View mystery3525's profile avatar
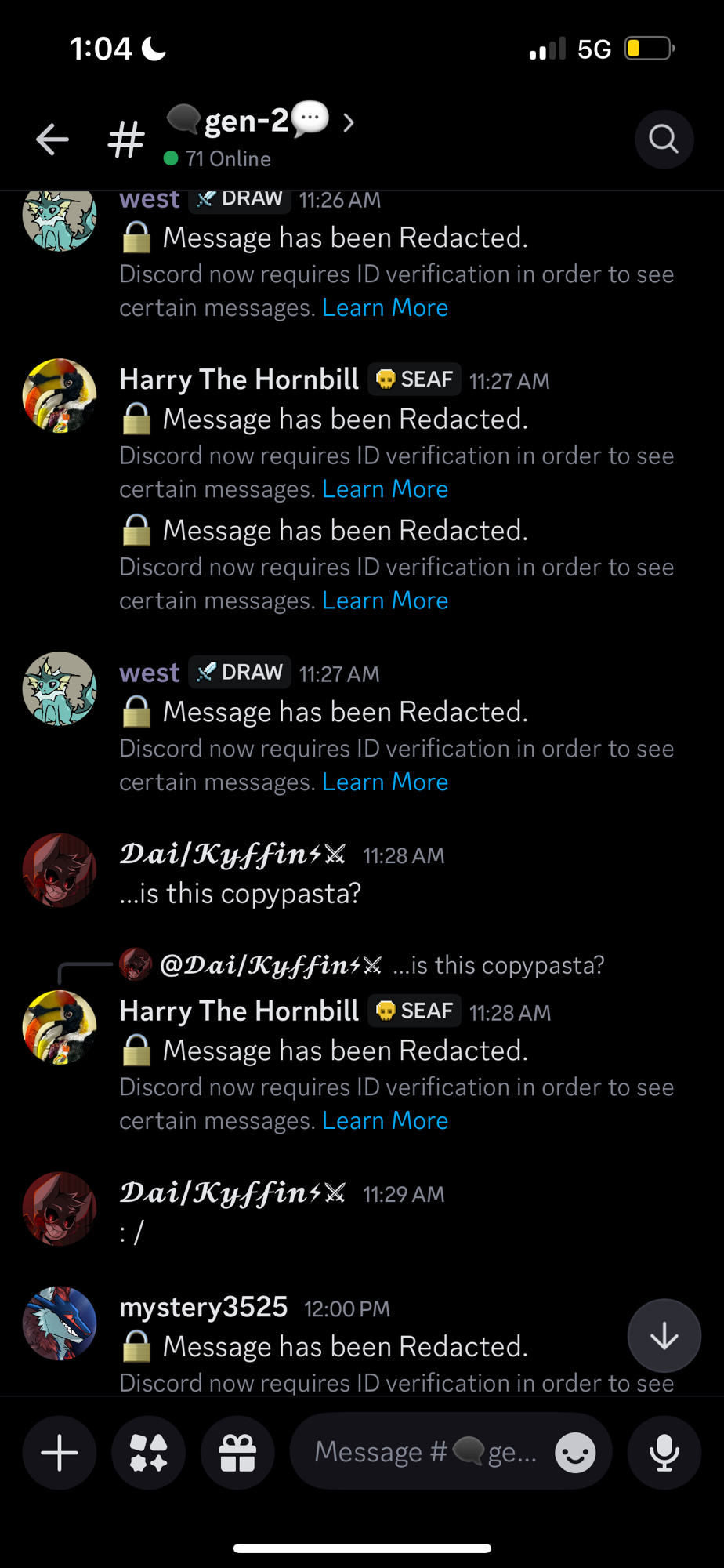Image resolution: width=724 pixels, height=1568 pixels. [x=60, y=1323]
